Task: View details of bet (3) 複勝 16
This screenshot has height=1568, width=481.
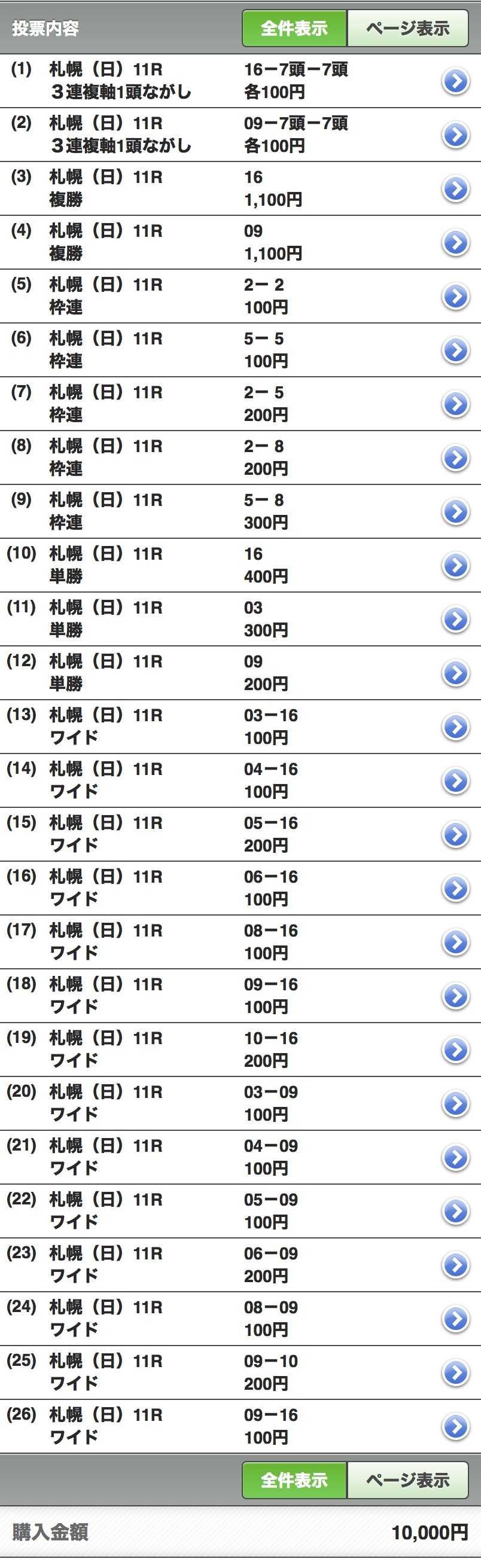Action: [455, 189]
